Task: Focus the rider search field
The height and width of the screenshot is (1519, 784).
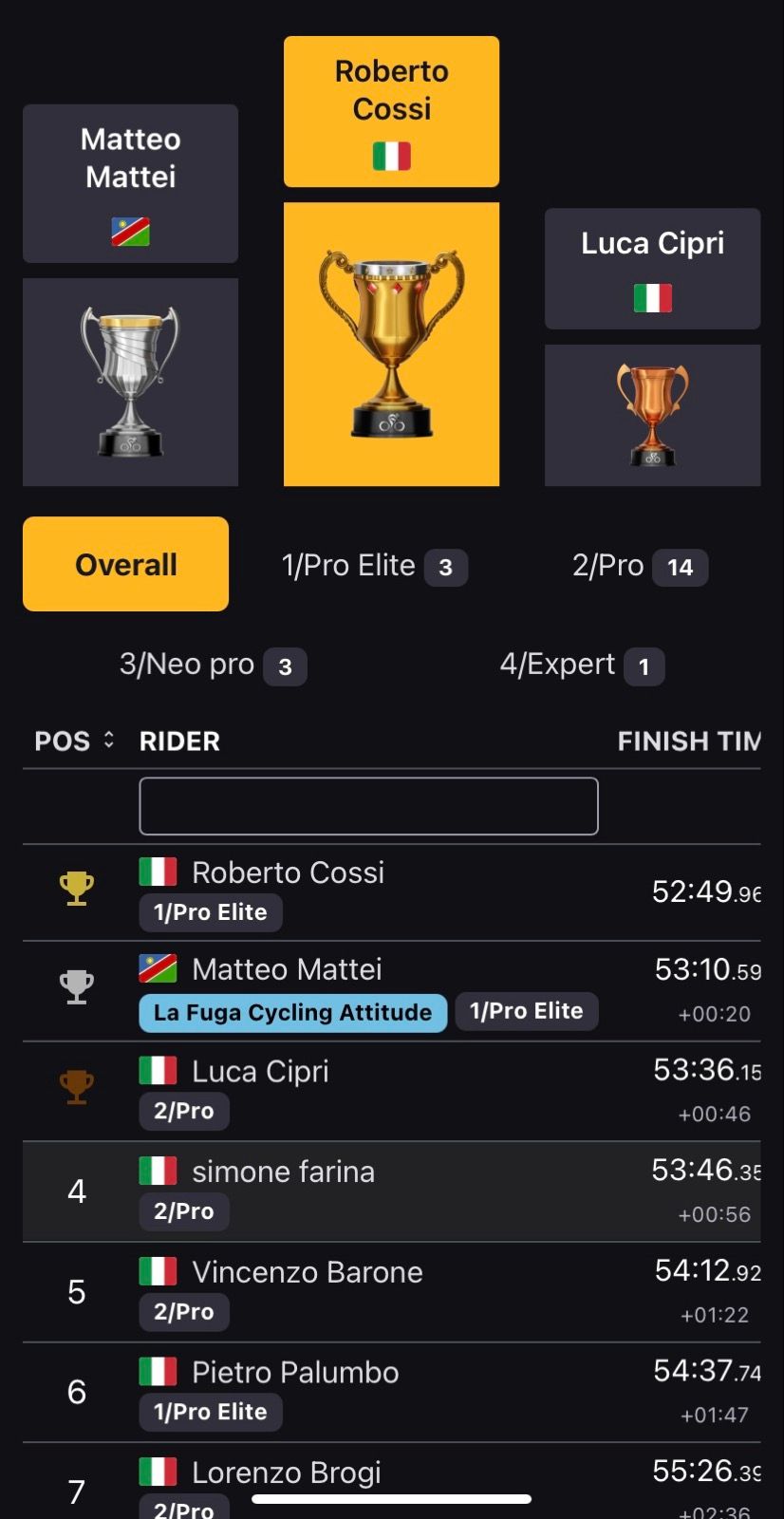Action: click(368, 806)
